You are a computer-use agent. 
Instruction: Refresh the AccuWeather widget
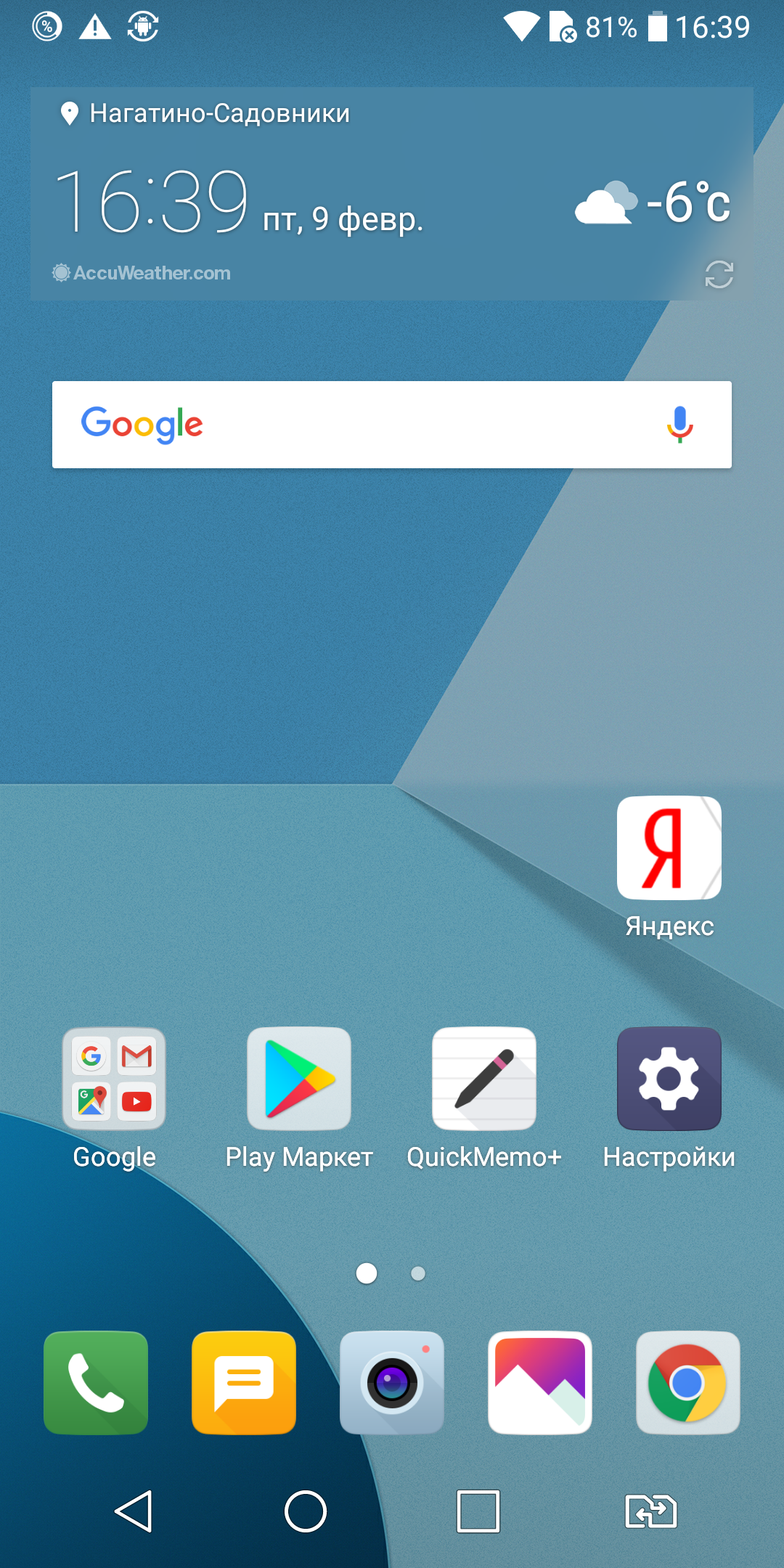pyautogui.click(x=719, y=274)
